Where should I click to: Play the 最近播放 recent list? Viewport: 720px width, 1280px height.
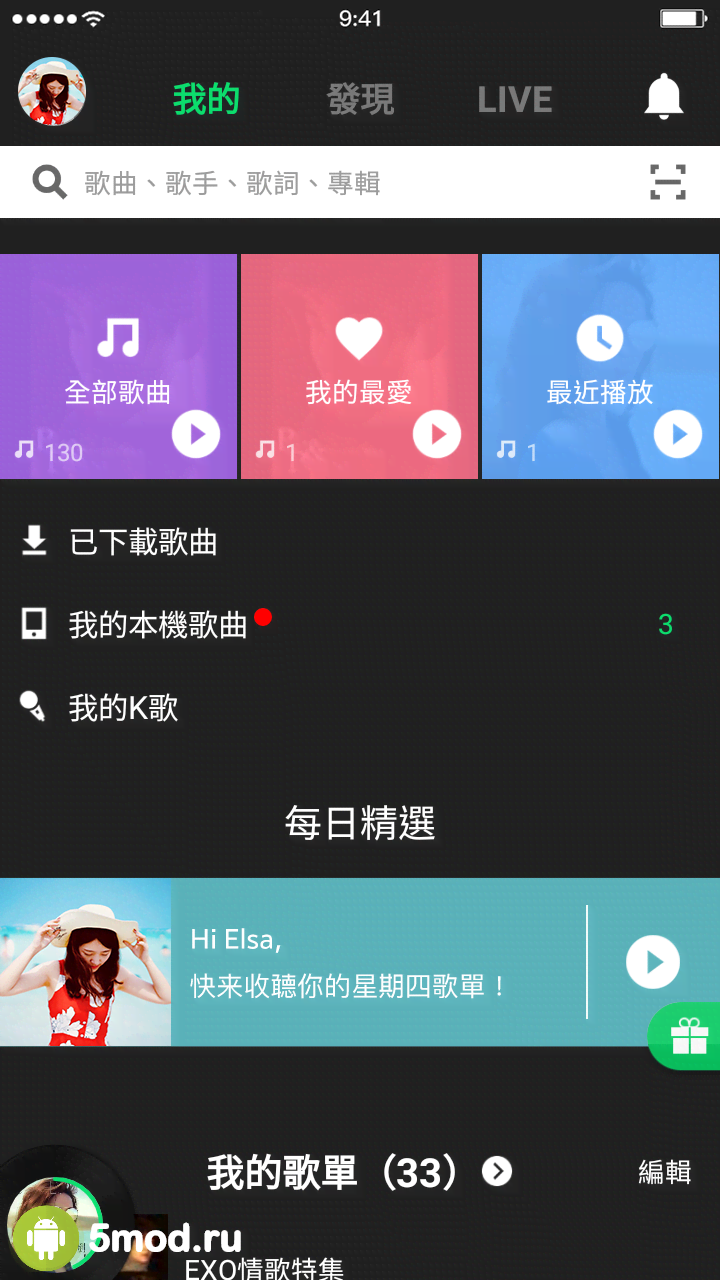[678, 435]
